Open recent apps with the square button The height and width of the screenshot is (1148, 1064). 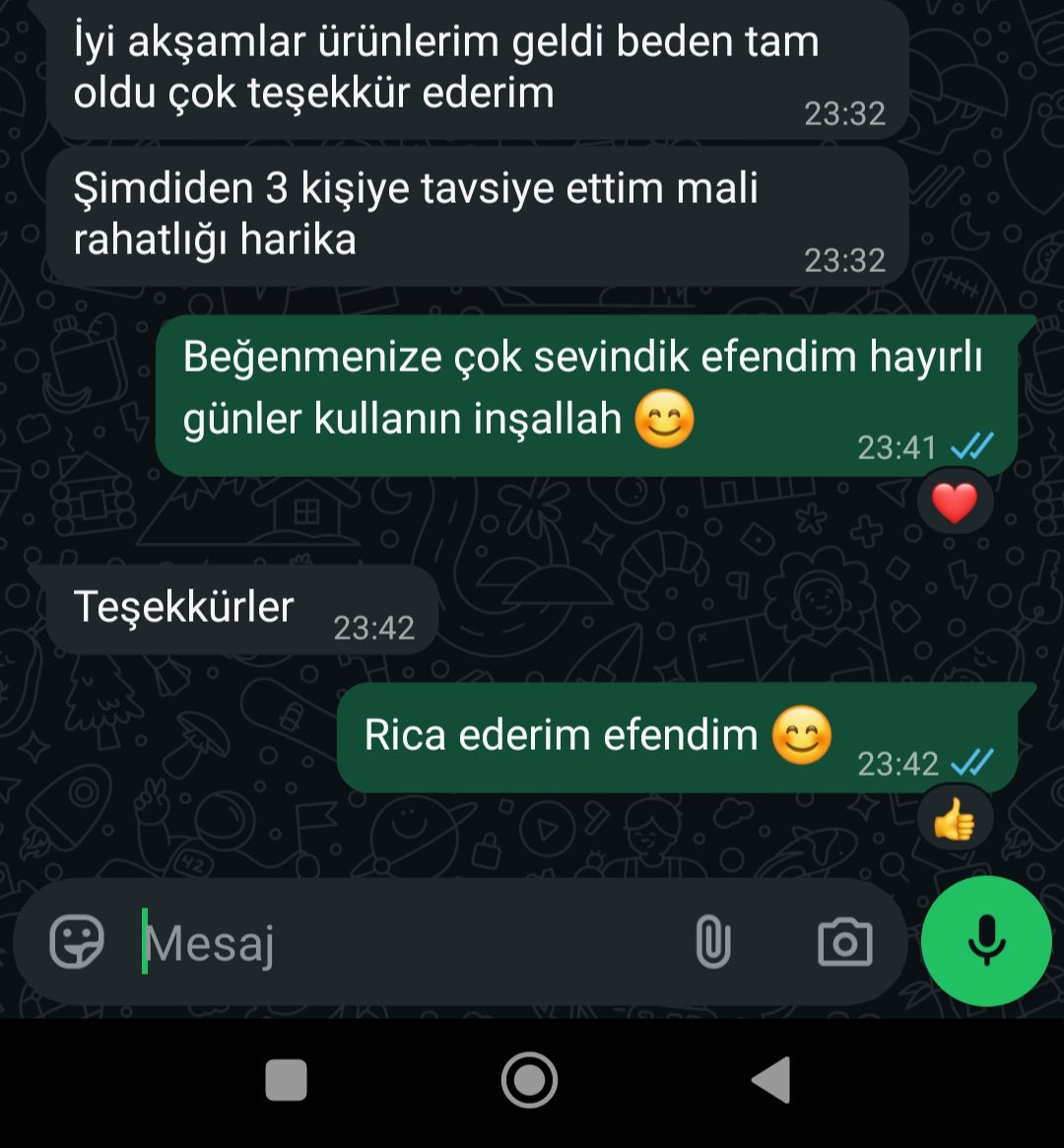287,1080
